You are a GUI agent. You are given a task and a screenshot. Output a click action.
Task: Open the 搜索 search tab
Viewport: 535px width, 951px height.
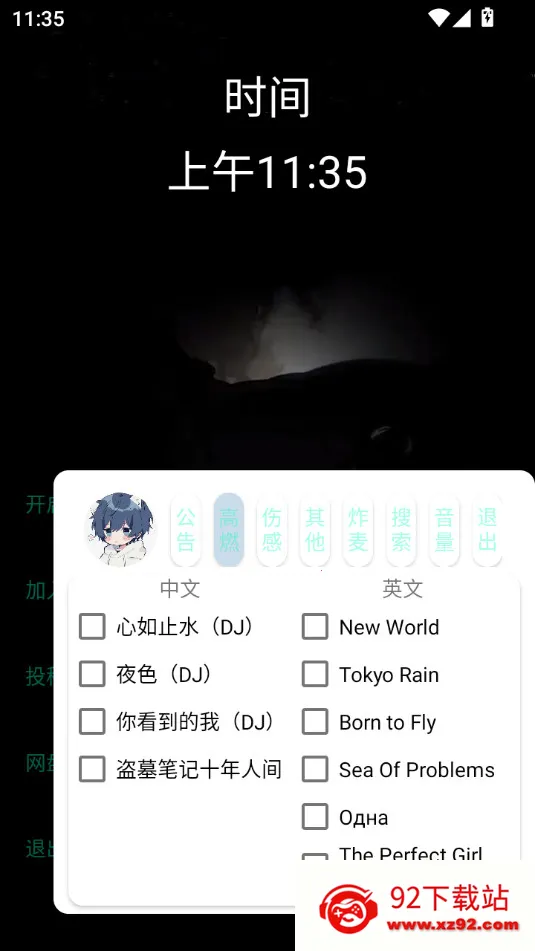click(x=401, y=529)
